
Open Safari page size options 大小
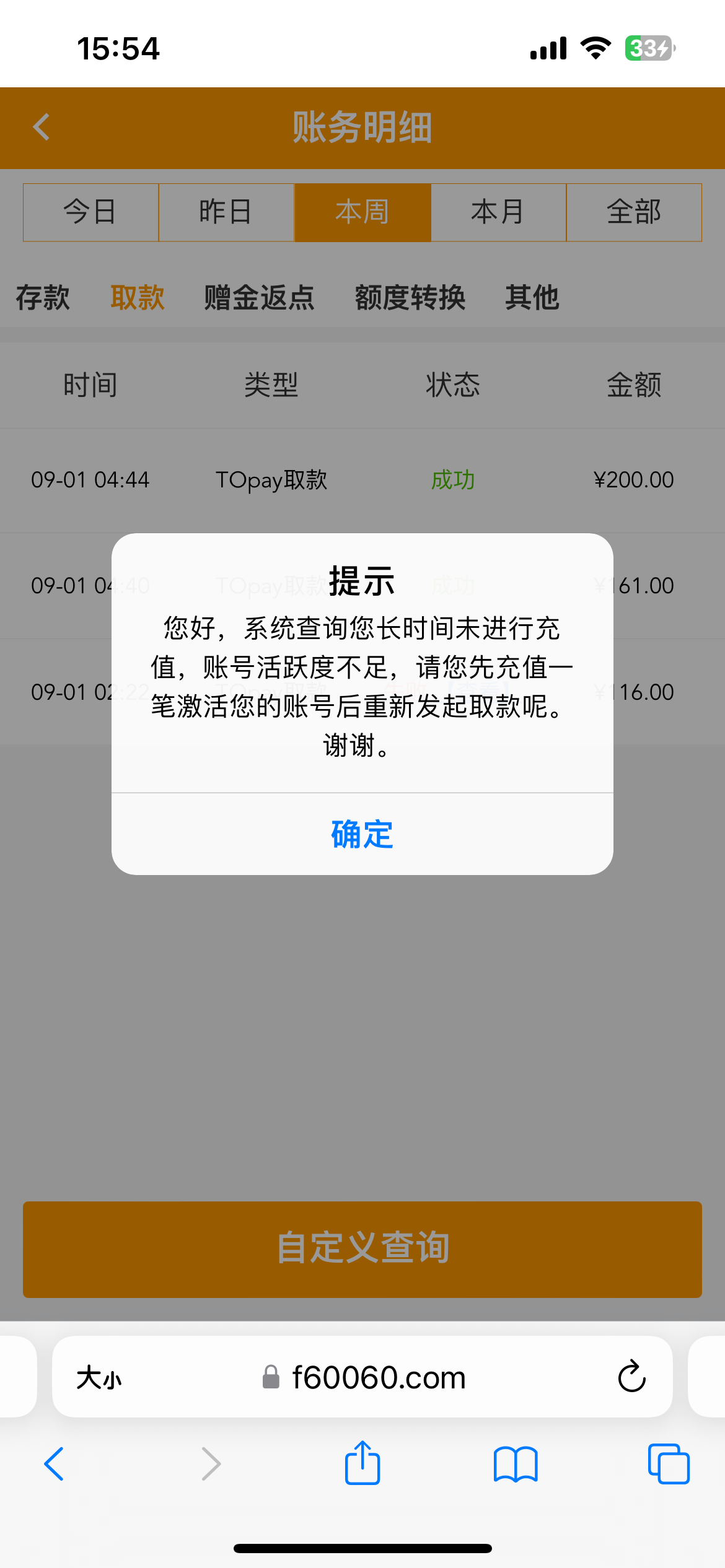(x=99, y=1378)
